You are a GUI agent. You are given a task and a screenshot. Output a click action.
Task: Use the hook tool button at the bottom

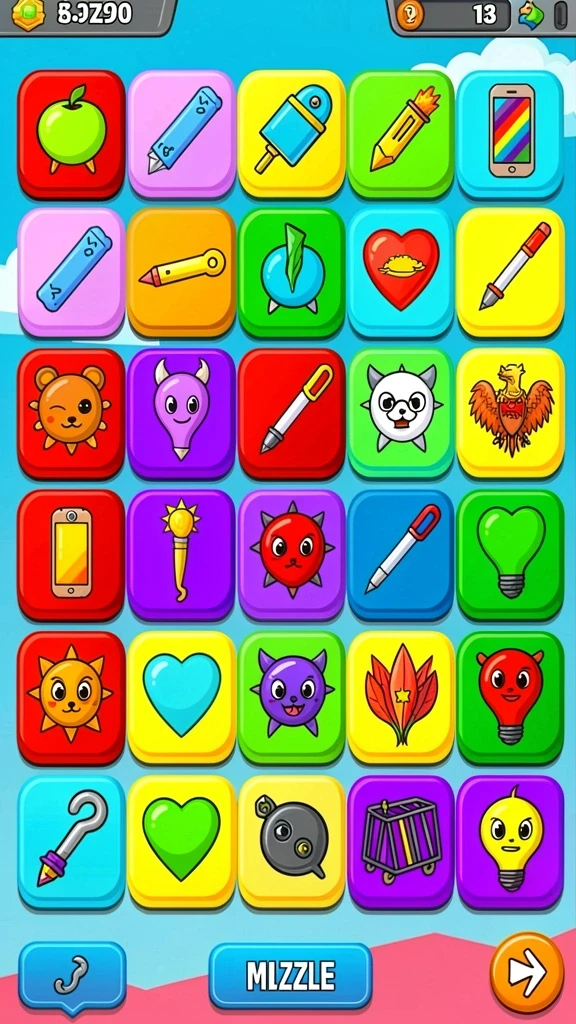pos(72,976)
